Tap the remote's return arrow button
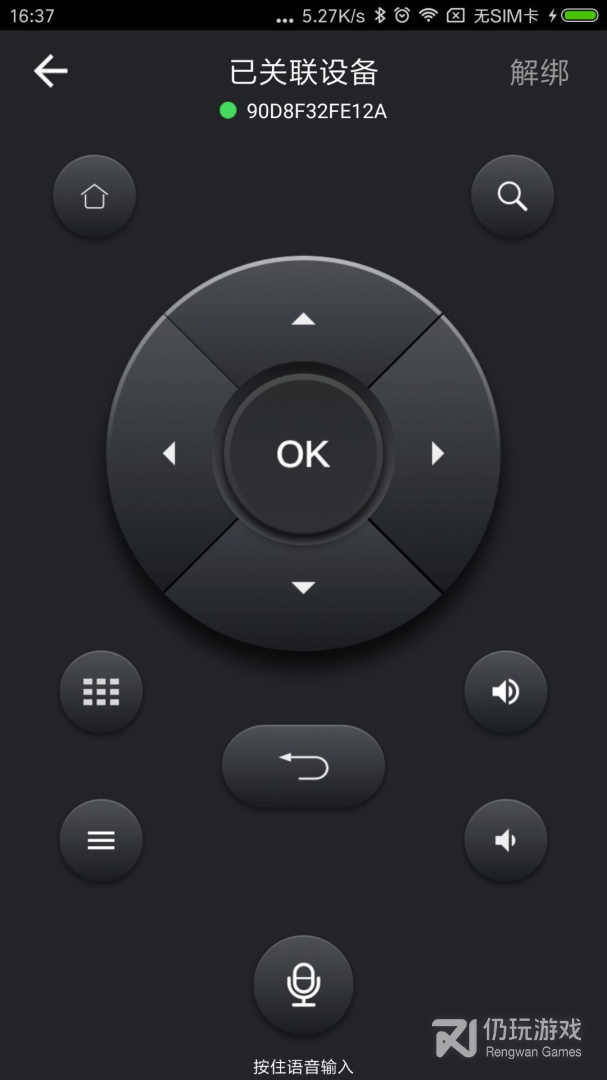Viewport: 607px width, 1080px height. [x=303, y=766]
